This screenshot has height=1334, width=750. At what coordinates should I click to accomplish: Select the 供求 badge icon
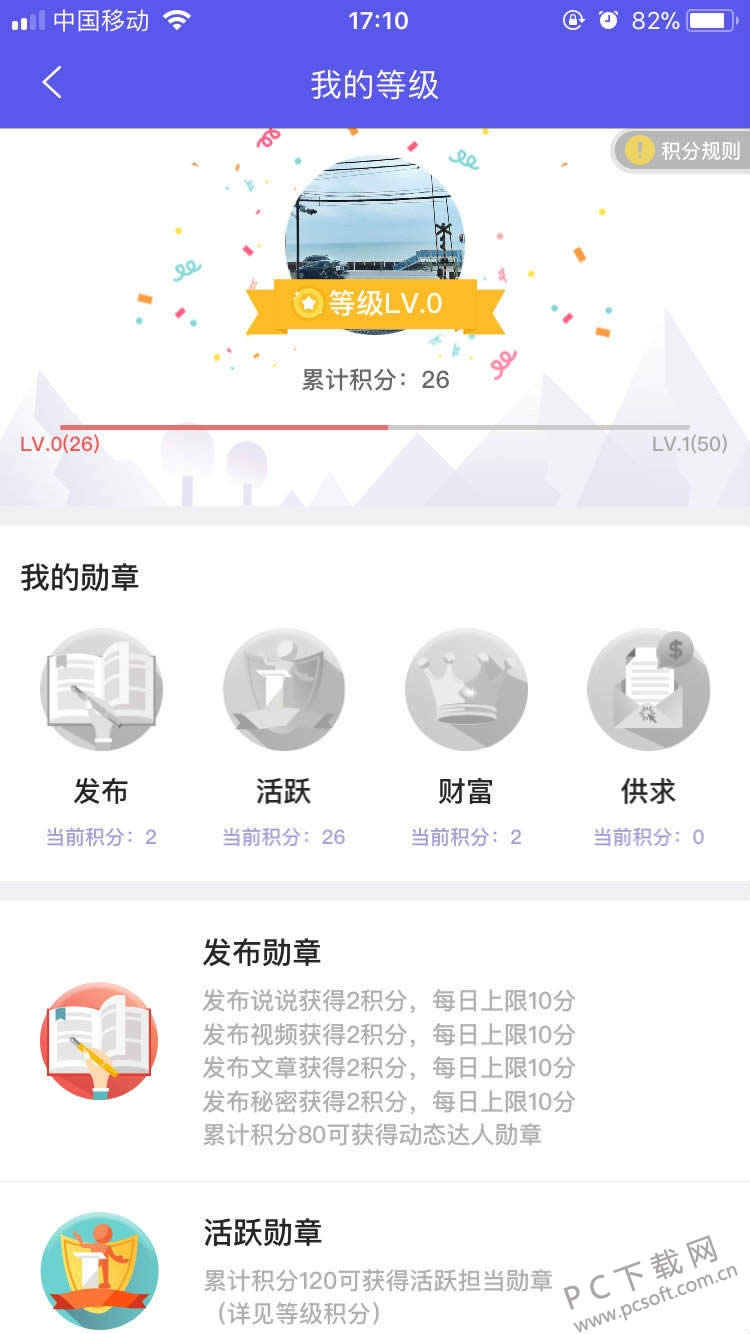(x=648, y=689)
